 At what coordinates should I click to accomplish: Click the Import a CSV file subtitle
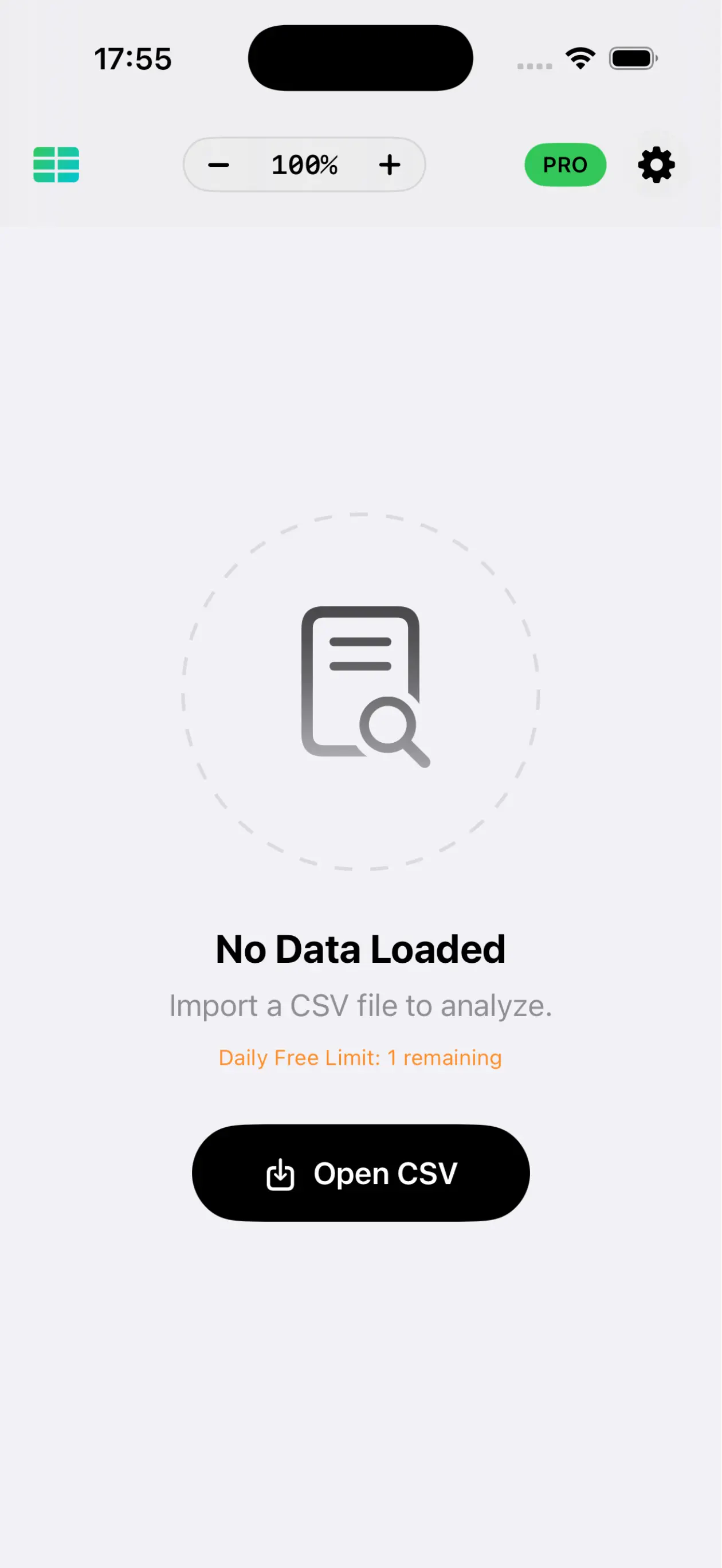point(360,1005)
